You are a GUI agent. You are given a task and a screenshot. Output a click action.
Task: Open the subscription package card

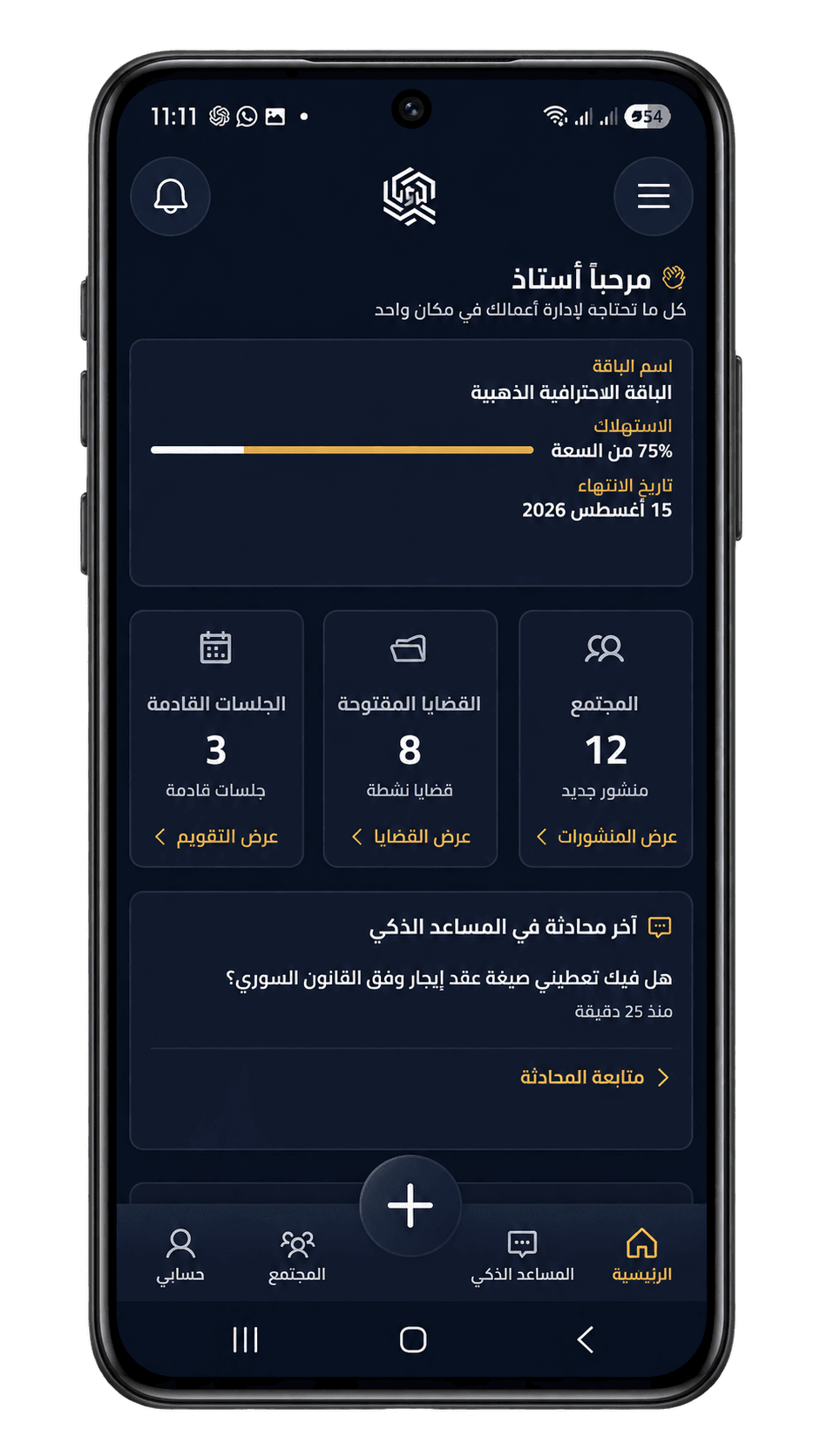[410, 463]
